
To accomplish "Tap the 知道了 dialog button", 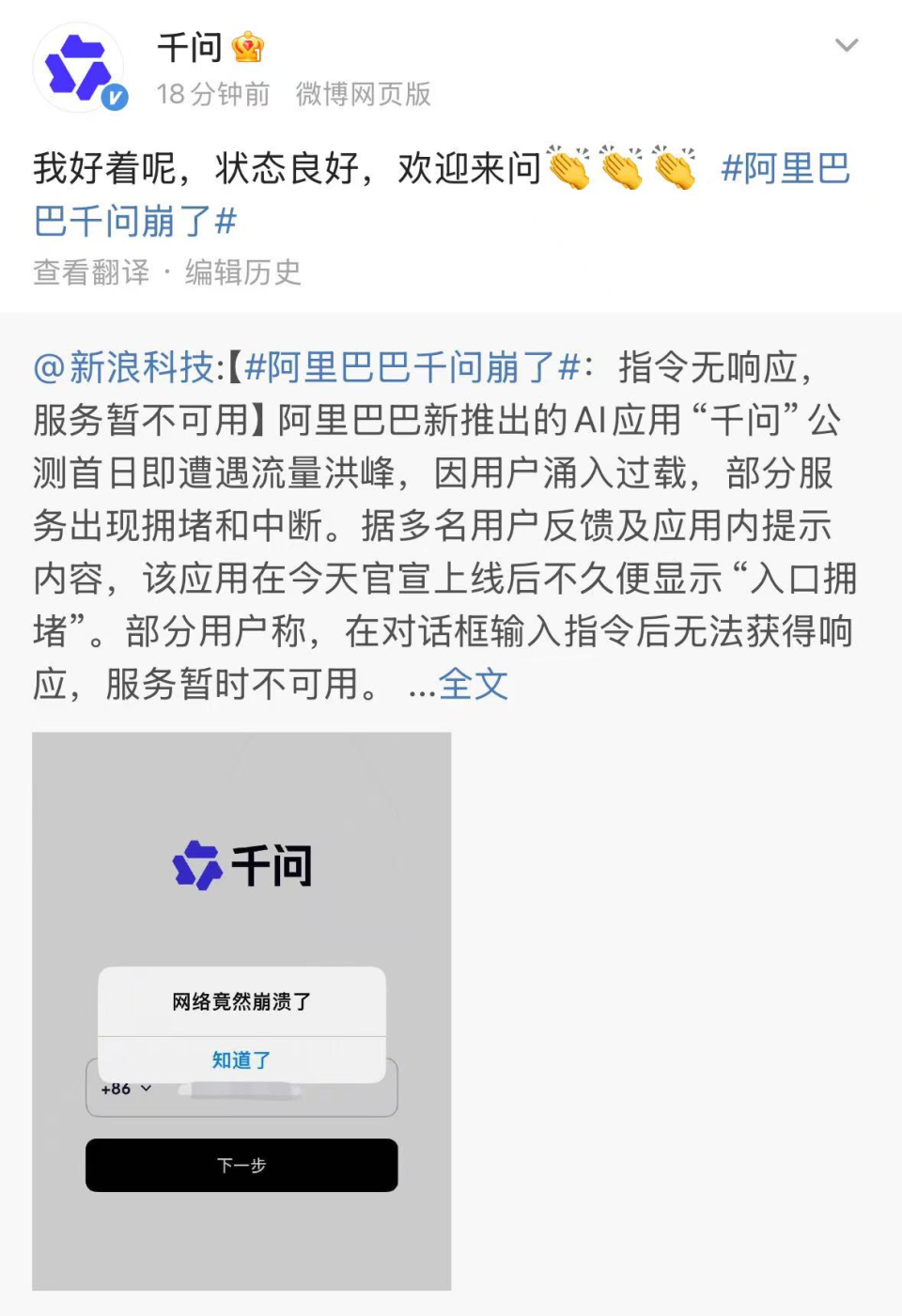I will pos(241,1060).
